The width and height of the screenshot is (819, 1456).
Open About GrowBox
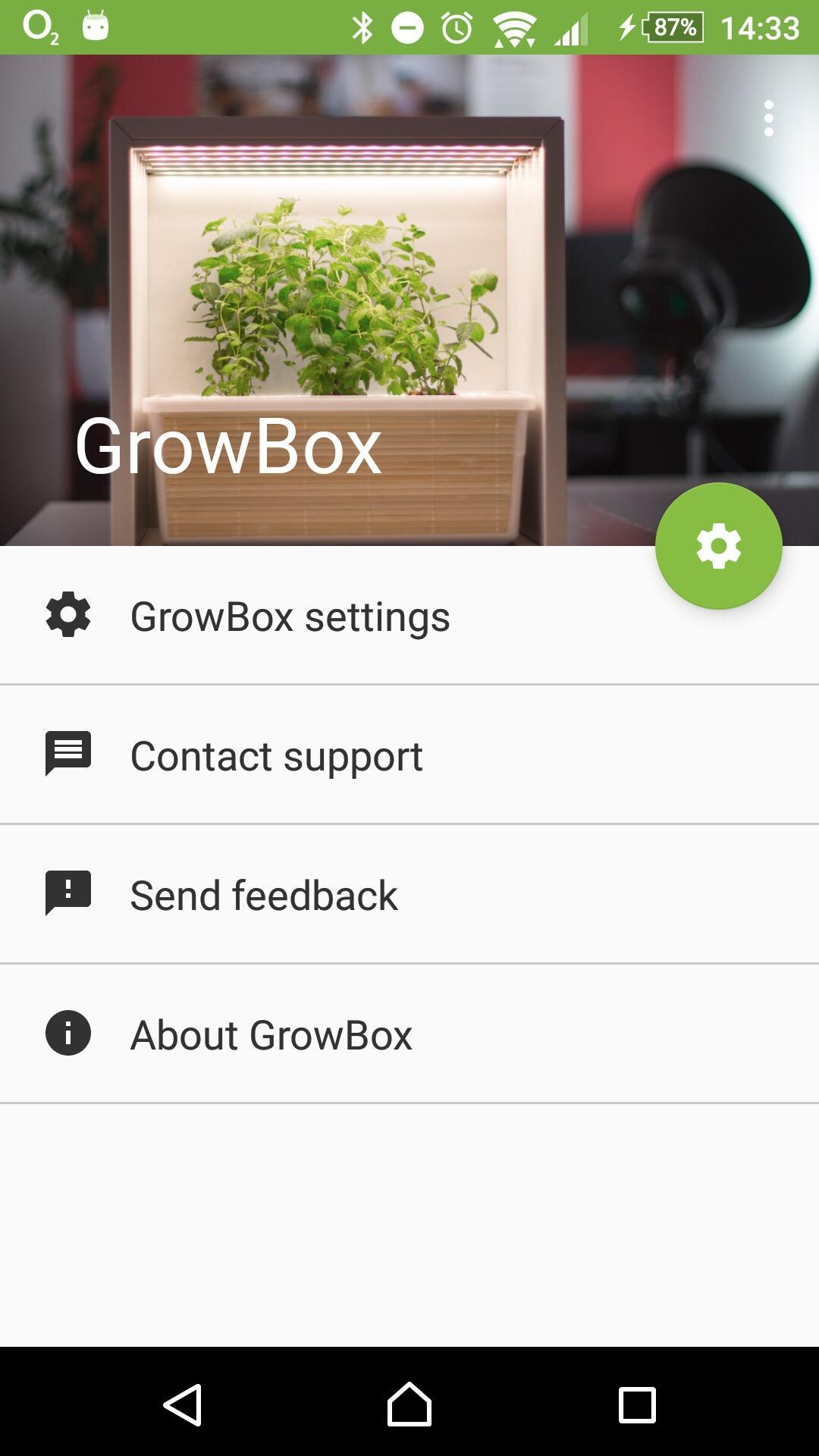coord(271,1034)
